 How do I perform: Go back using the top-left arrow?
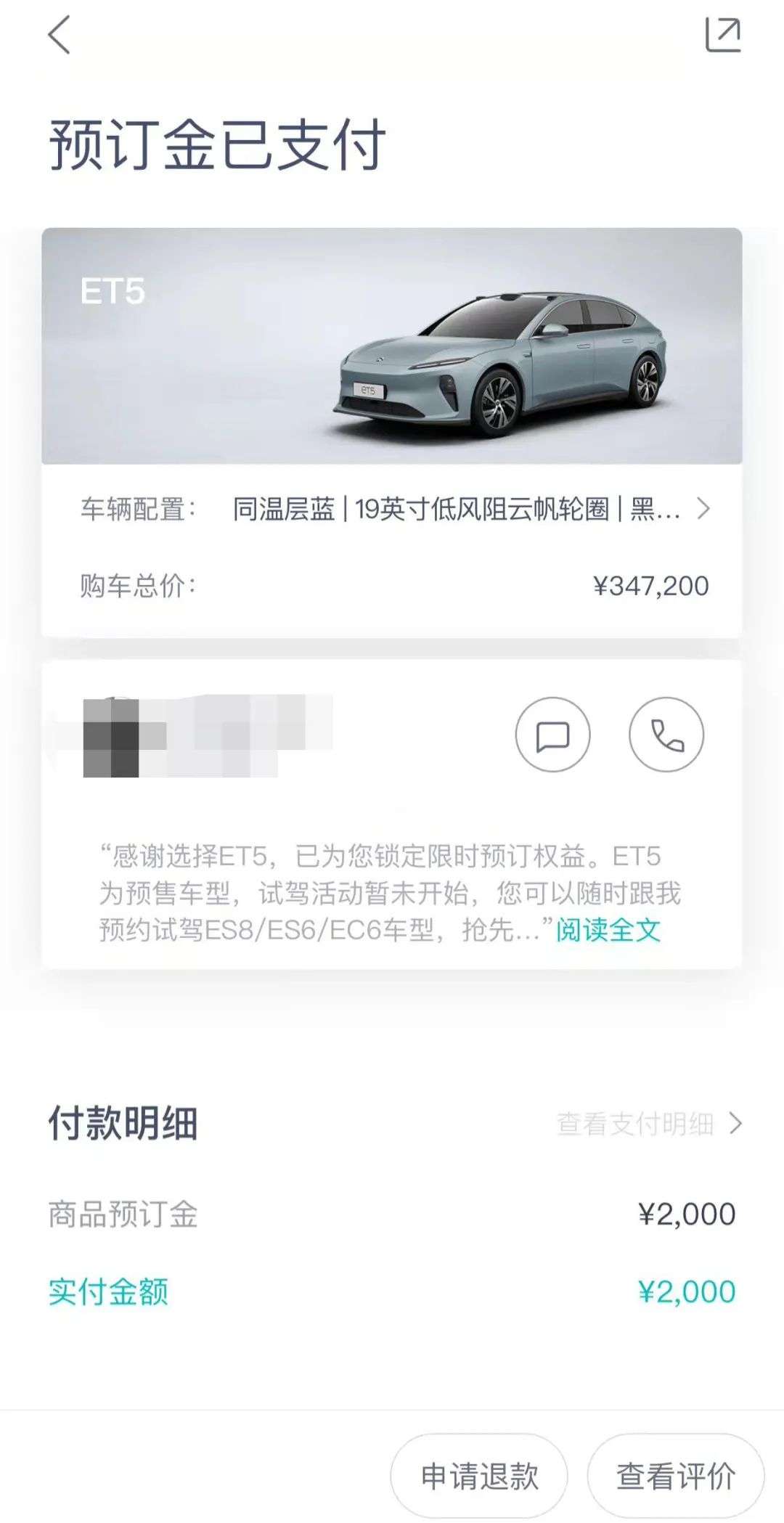pos(60,35)
